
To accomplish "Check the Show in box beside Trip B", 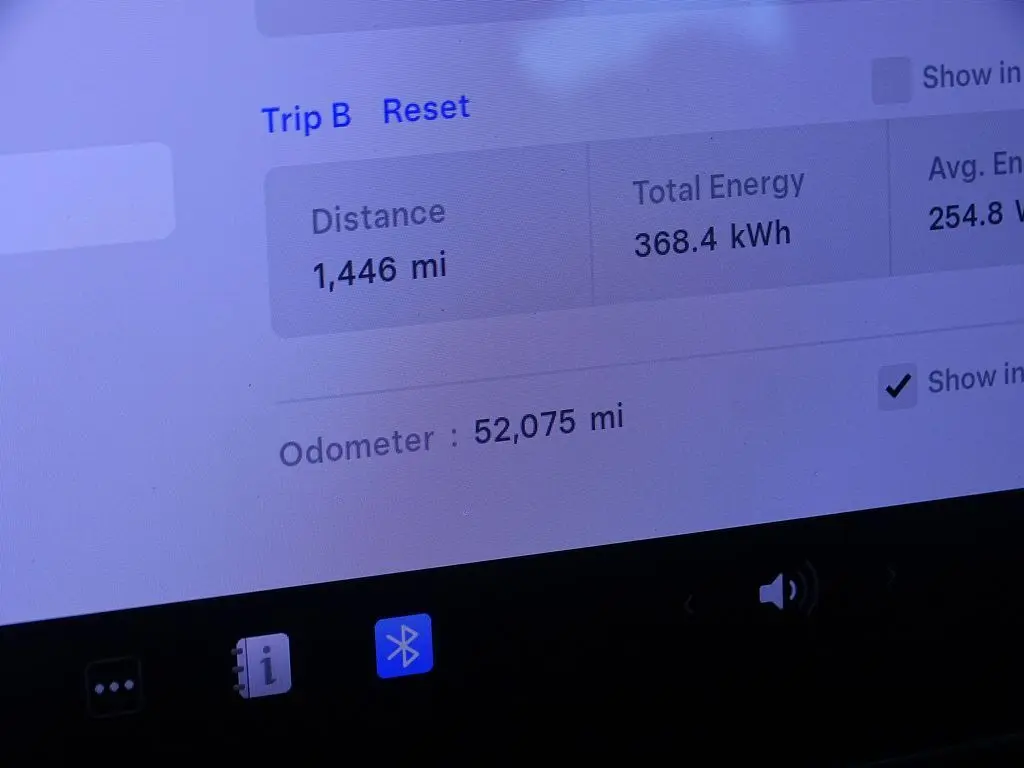I will click(x=891, y=81).
